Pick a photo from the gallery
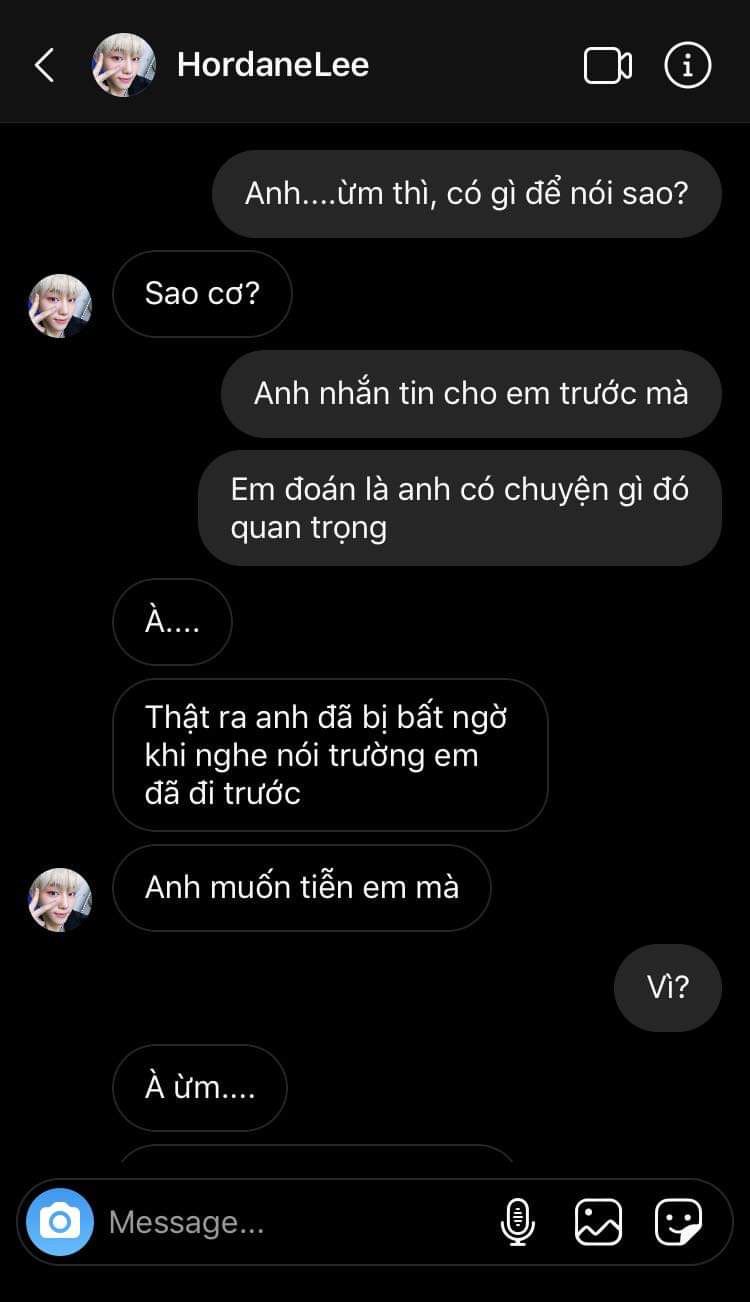This screenshot has width=750, height=1302. 598,1222
